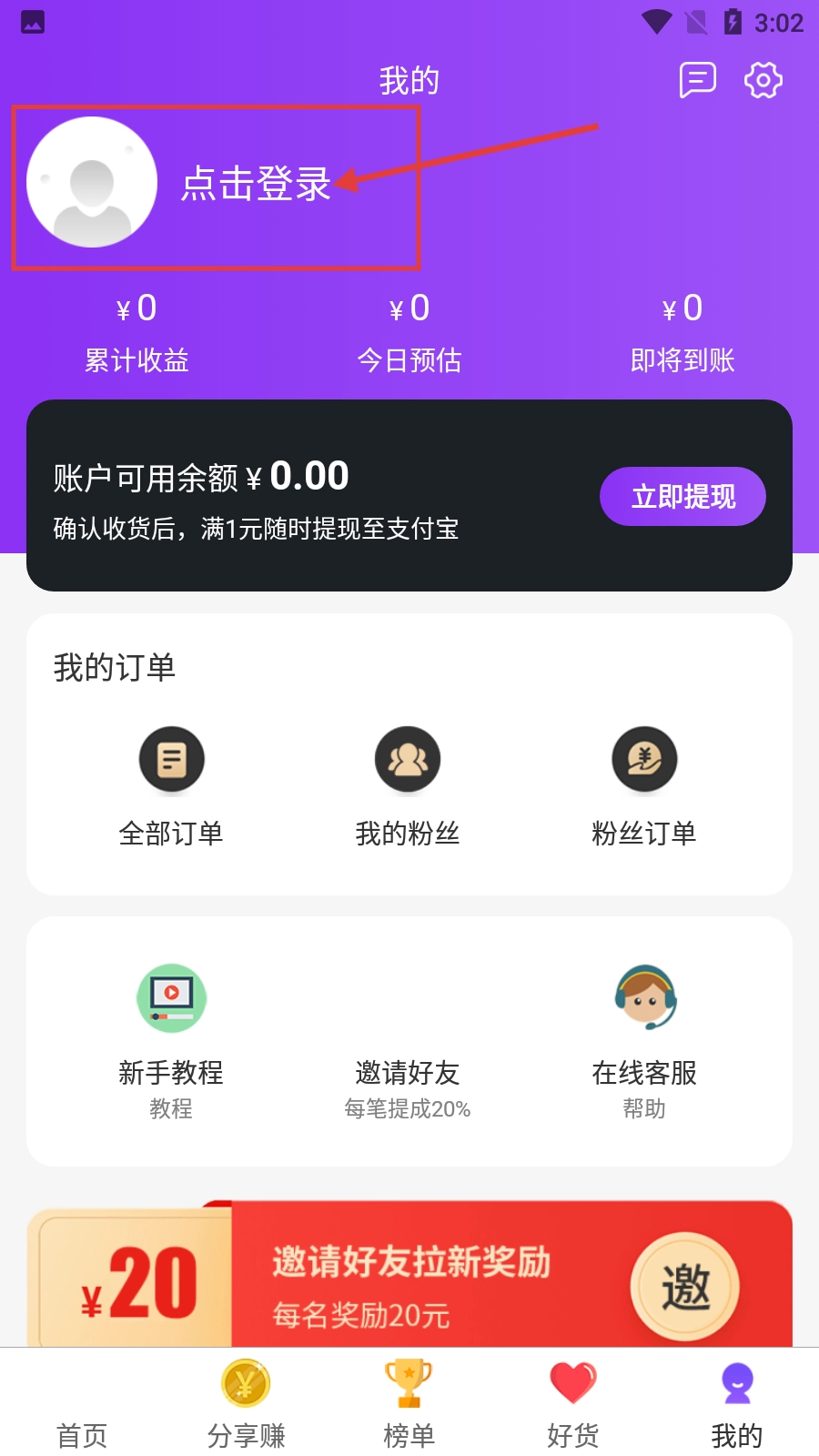Tap the default profile avatar
The image size is (819, 1456).
[x=92, y=182]
